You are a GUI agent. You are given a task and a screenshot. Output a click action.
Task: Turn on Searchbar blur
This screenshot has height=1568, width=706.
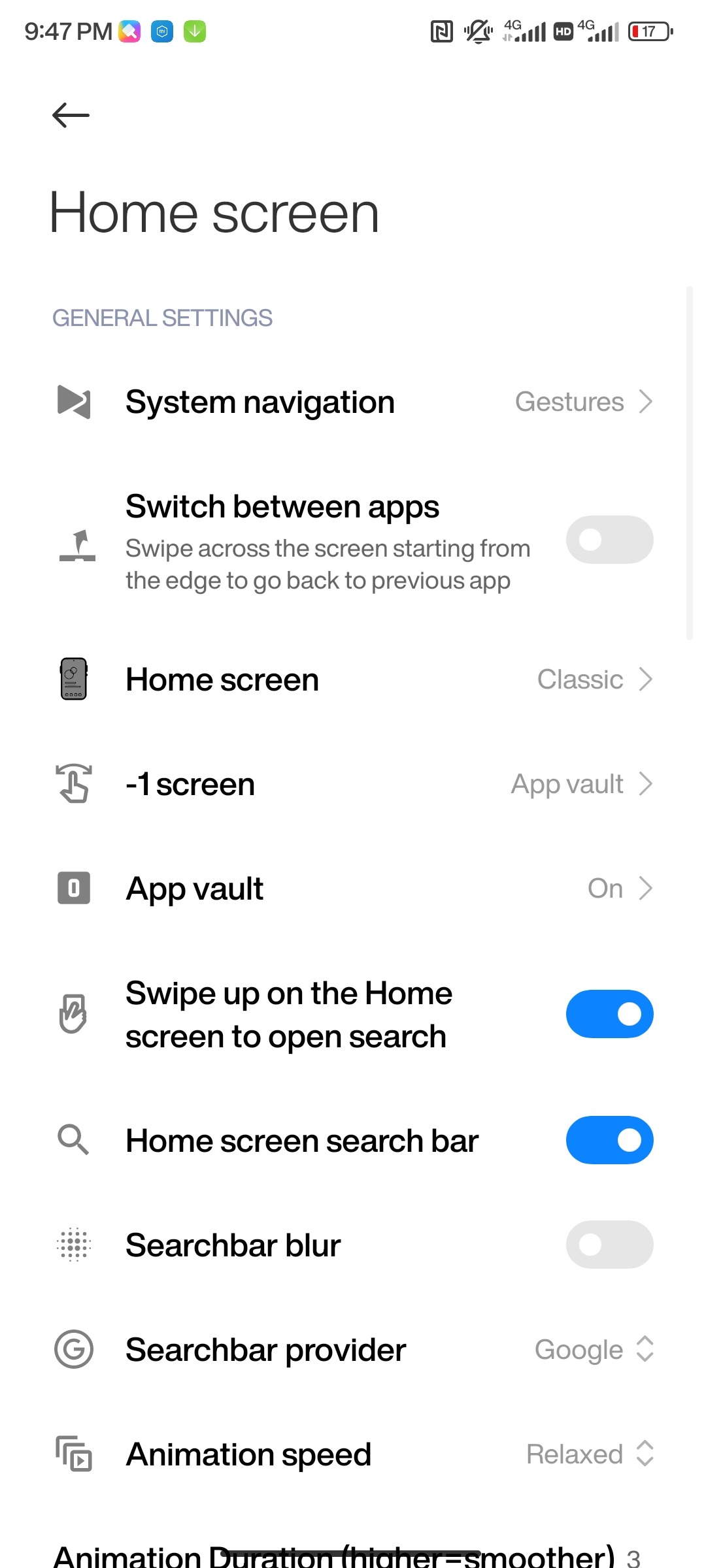point(609,1245)
